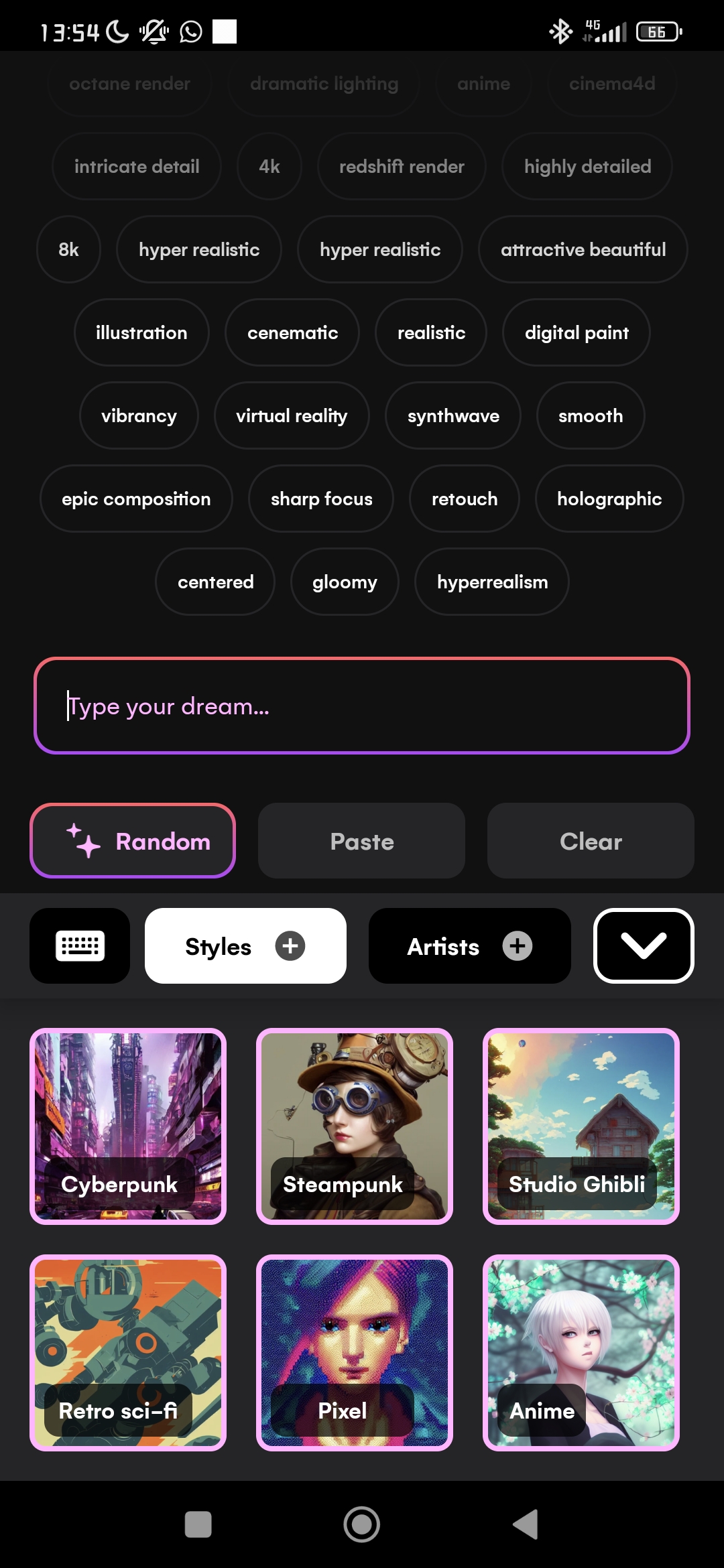
Task: Add the synthwave keyword chip
Action: click(453, 415)
